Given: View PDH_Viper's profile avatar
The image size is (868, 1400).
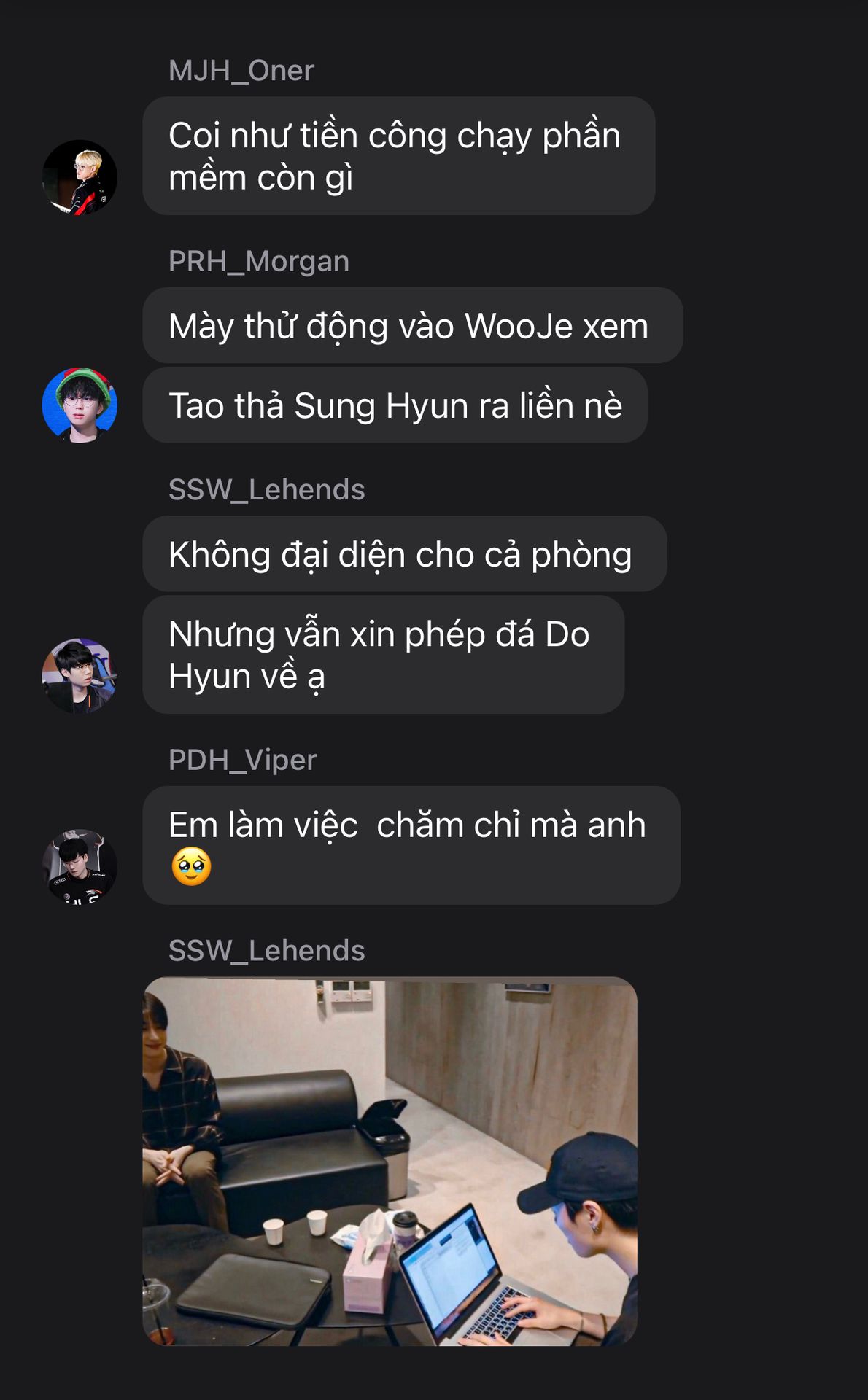Looking at the screenshot, I should coord(80,866).
